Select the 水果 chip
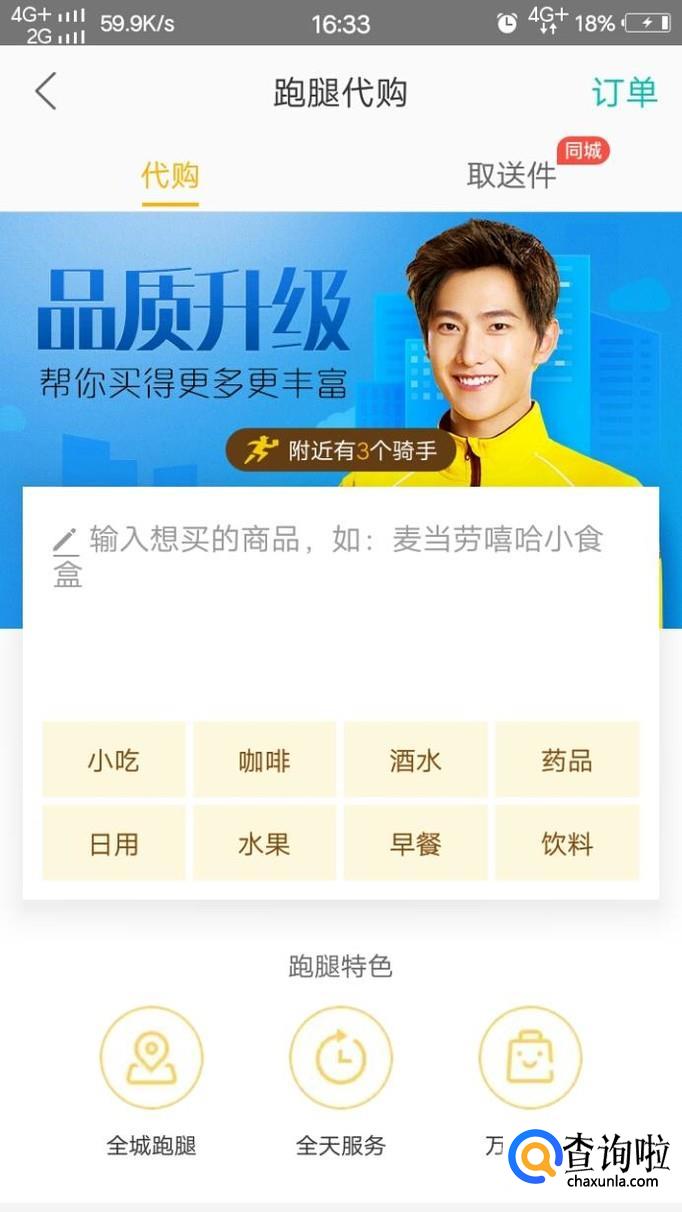Viewport: 682px width, 1212px height. pyautogui.click(x=265, y=843)
